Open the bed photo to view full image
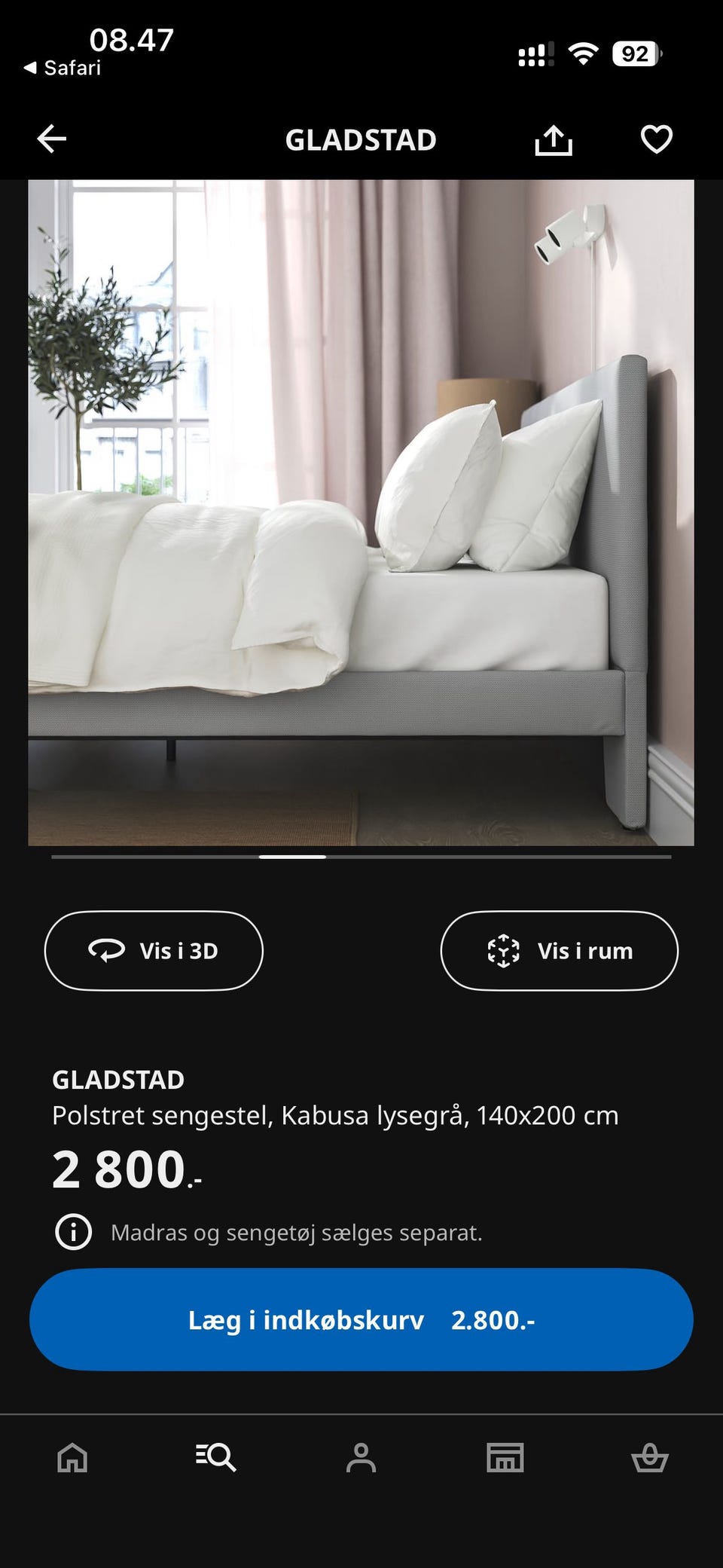The image size is (723, 1568). tap(361, 512)
